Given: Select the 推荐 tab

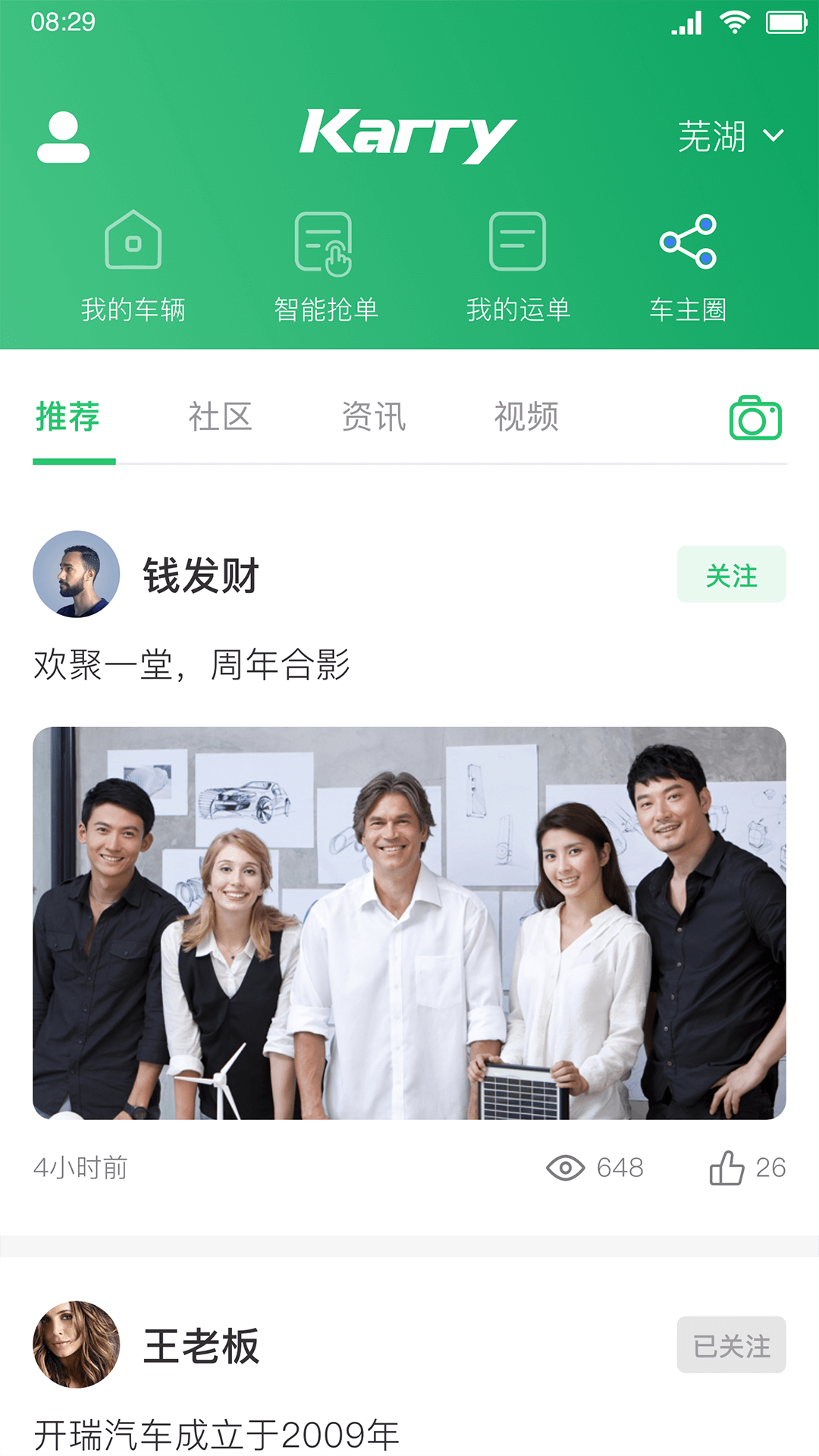Looking at the screenshot, I should [68, 417].
